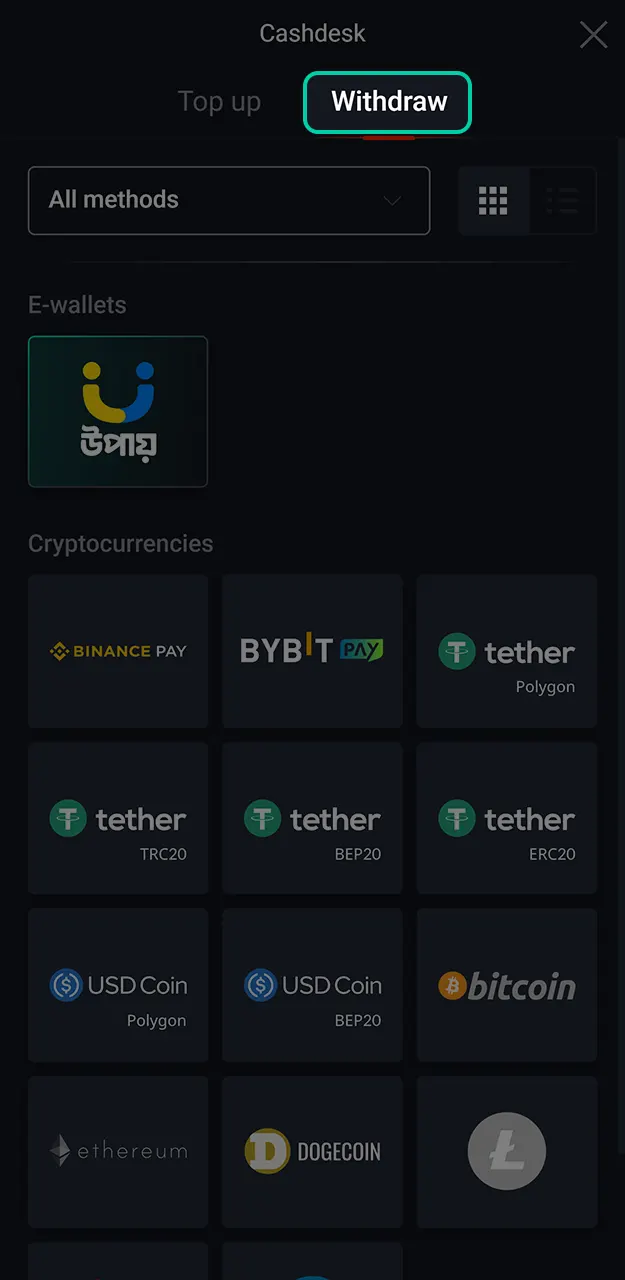625x1280 pixels.
Task: Select Bybit Pay method
Action: tap(312, 651)
